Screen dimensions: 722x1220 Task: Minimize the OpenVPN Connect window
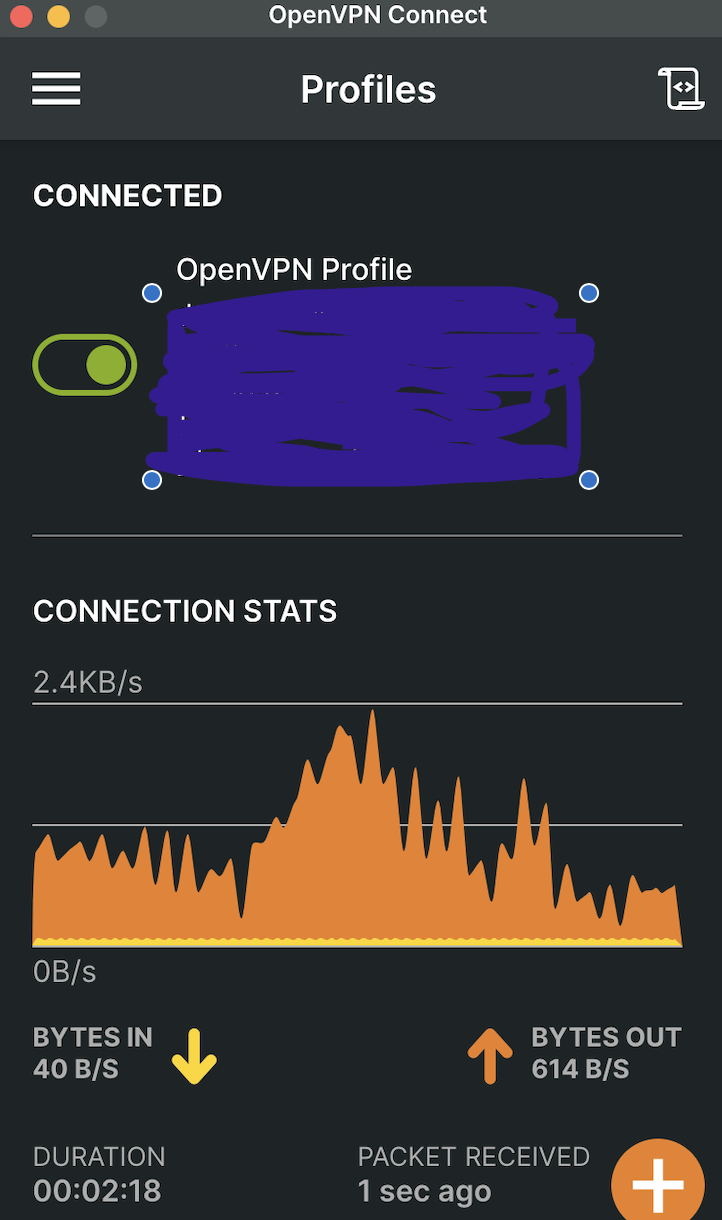click(x=59, y=16)
